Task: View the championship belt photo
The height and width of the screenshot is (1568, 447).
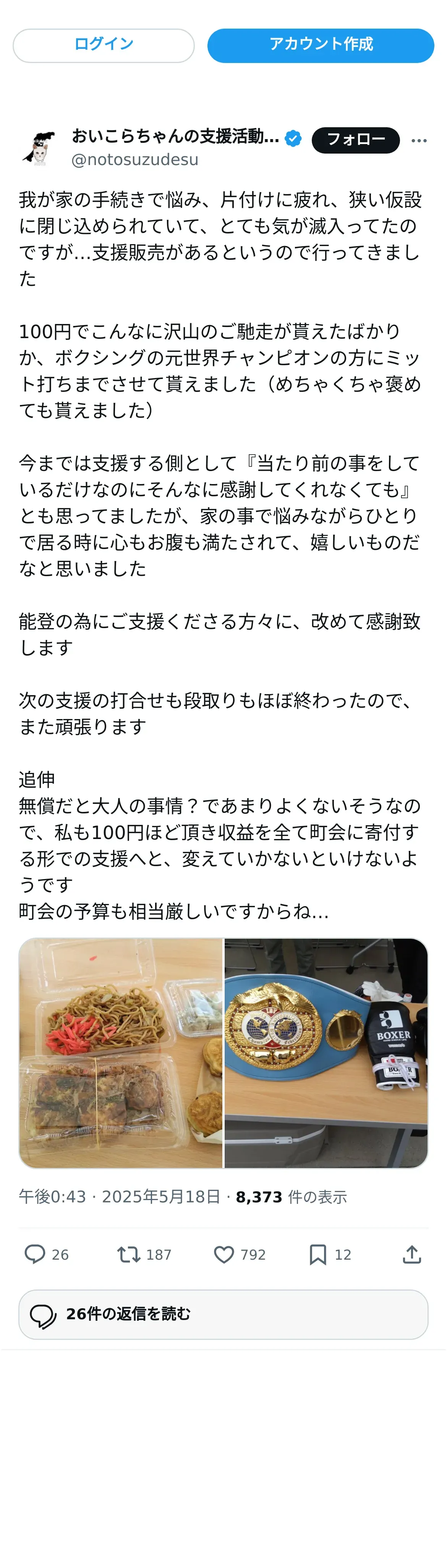Action: tap(326, 1053)
